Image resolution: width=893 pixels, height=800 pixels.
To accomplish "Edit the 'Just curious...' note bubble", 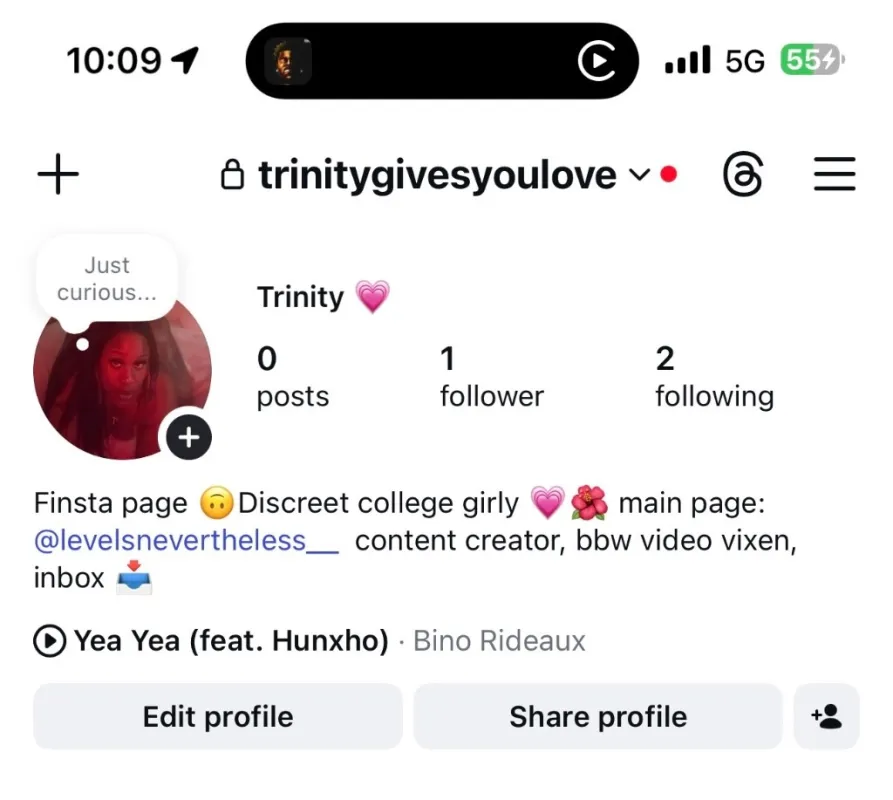I will pyautogui.click(x=107, y=279).
